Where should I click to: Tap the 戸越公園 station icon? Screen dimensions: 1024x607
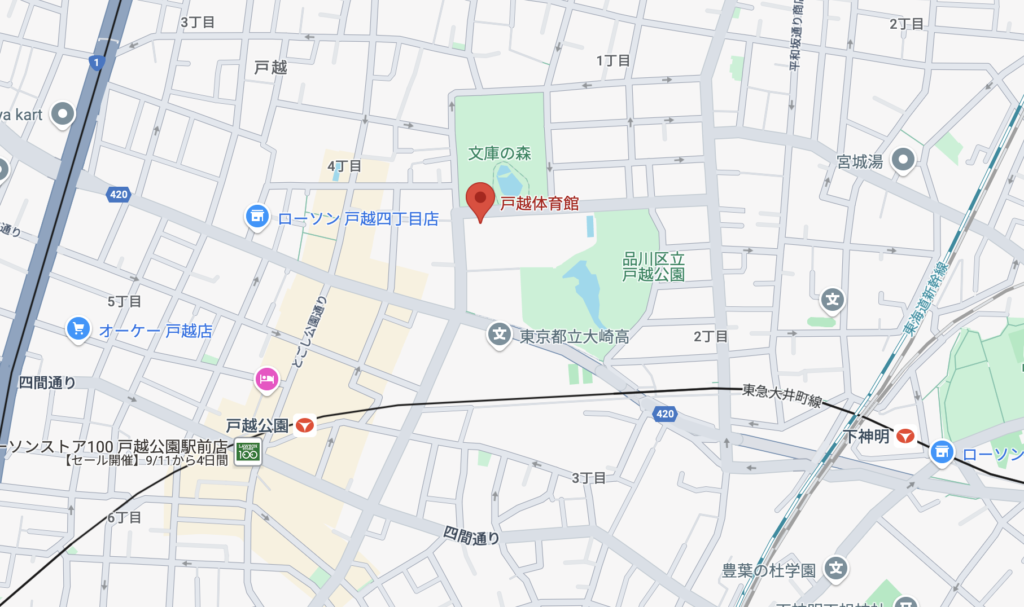pos(306,426)
